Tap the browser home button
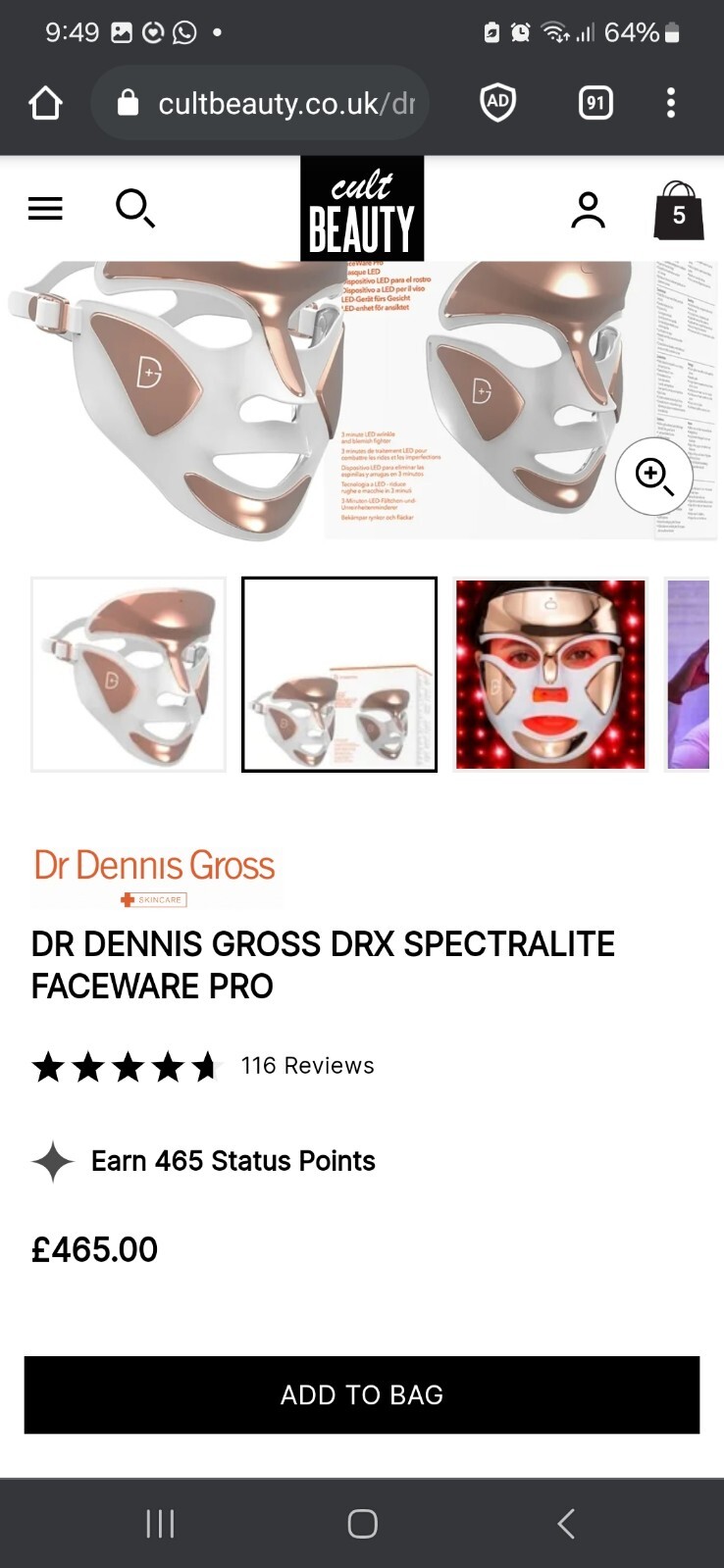724x1568 pixels. point(45,103)
